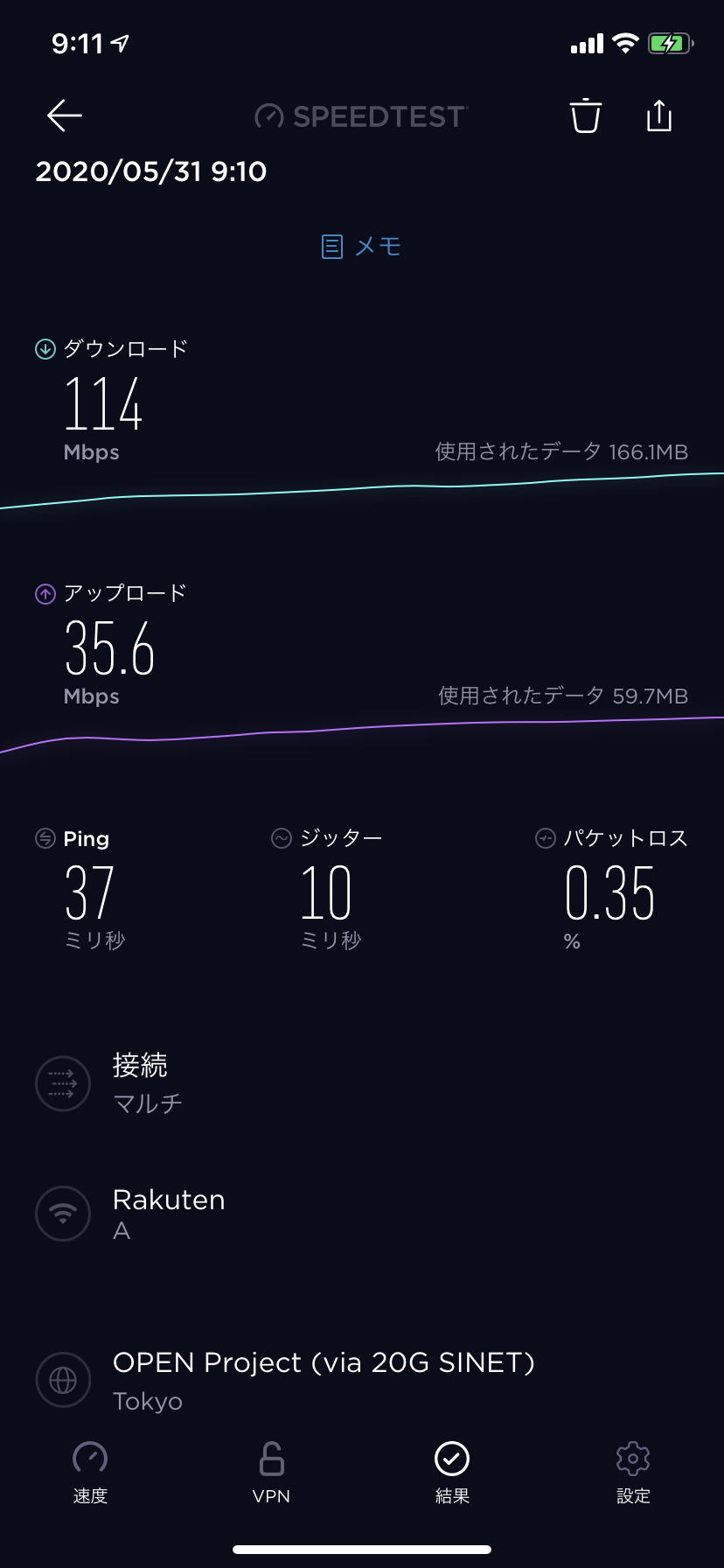Select the 結果 tab
724x1568 pixels.
[452, 1473]
